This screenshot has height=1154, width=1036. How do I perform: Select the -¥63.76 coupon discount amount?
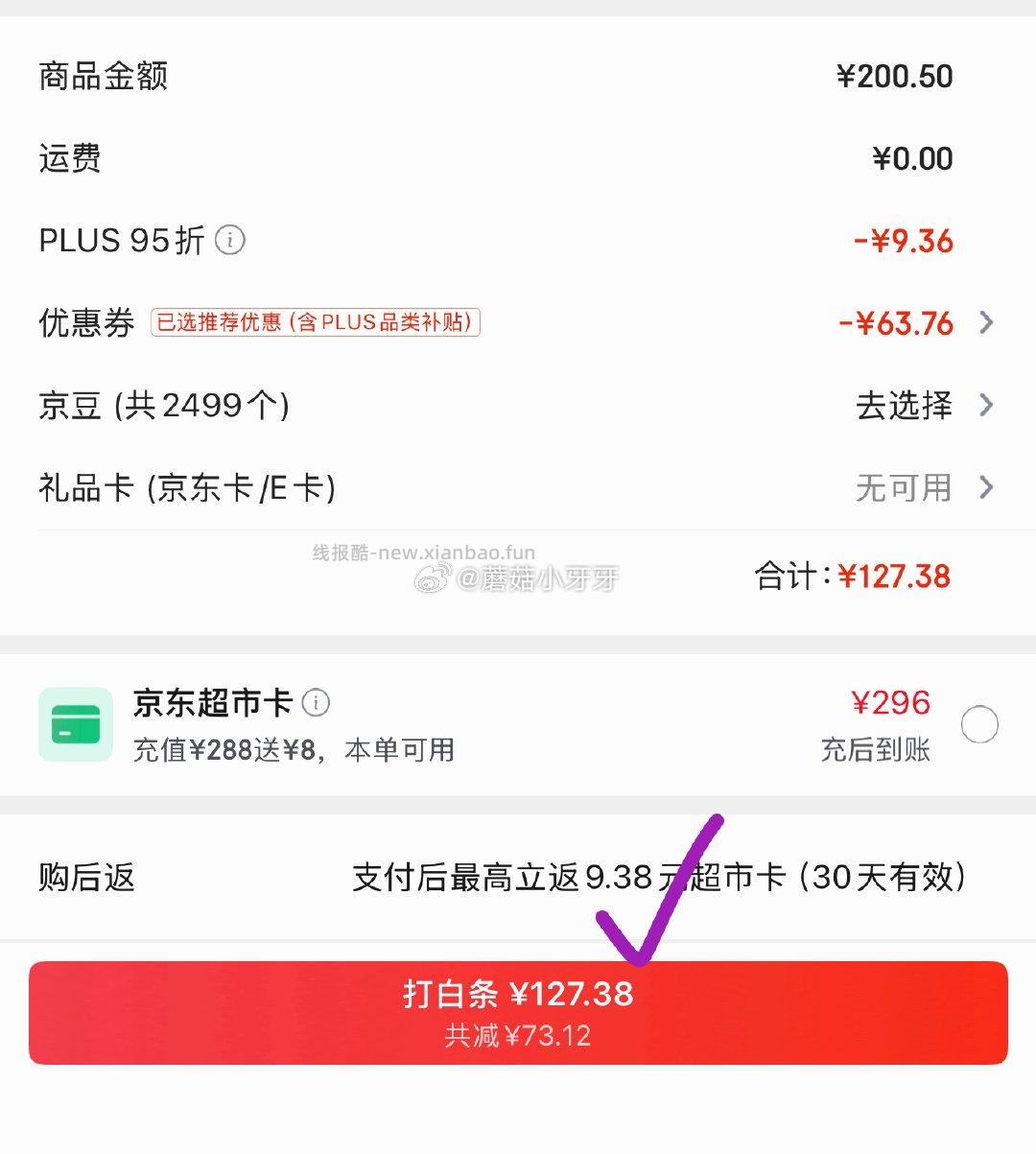[x=898, y=323]
